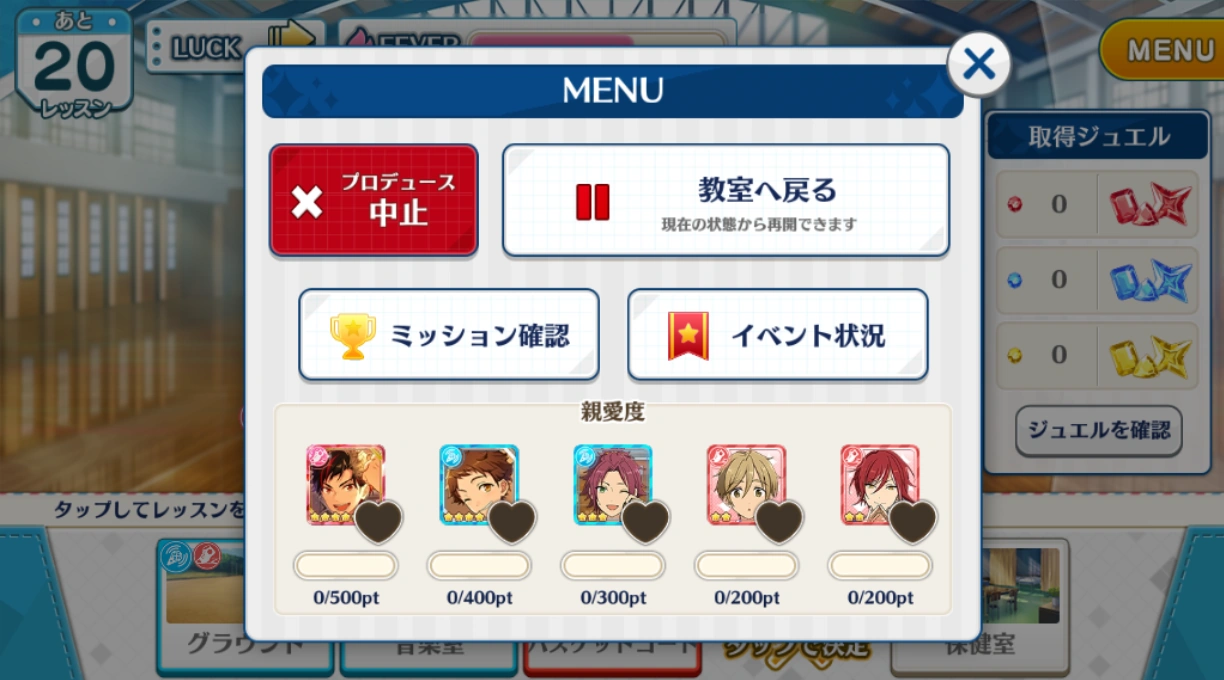Select the character card with 0/500pt affection

pos(346,485)
